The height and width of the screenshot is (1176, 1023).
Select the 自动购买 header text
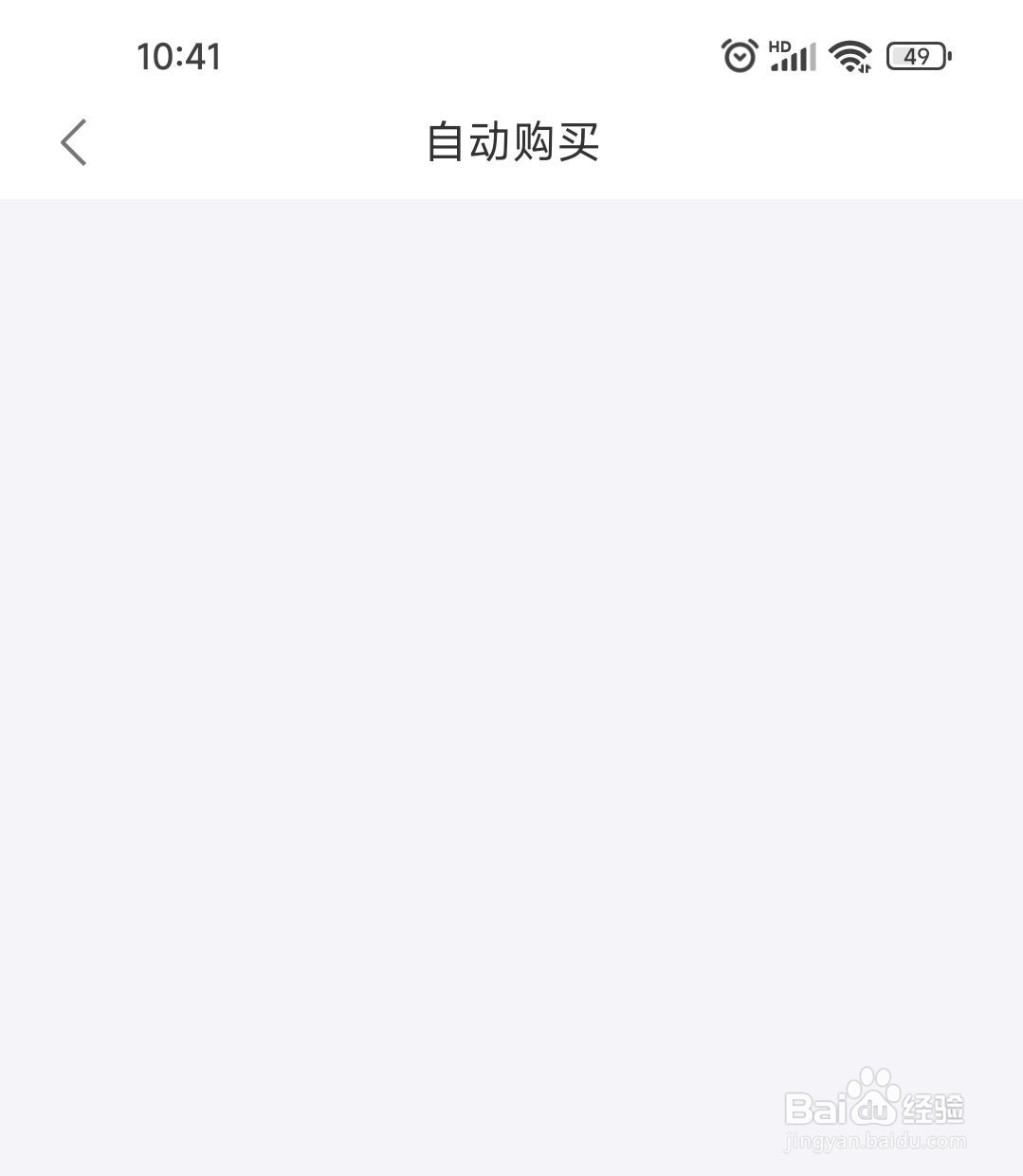[x=512, y=140]
